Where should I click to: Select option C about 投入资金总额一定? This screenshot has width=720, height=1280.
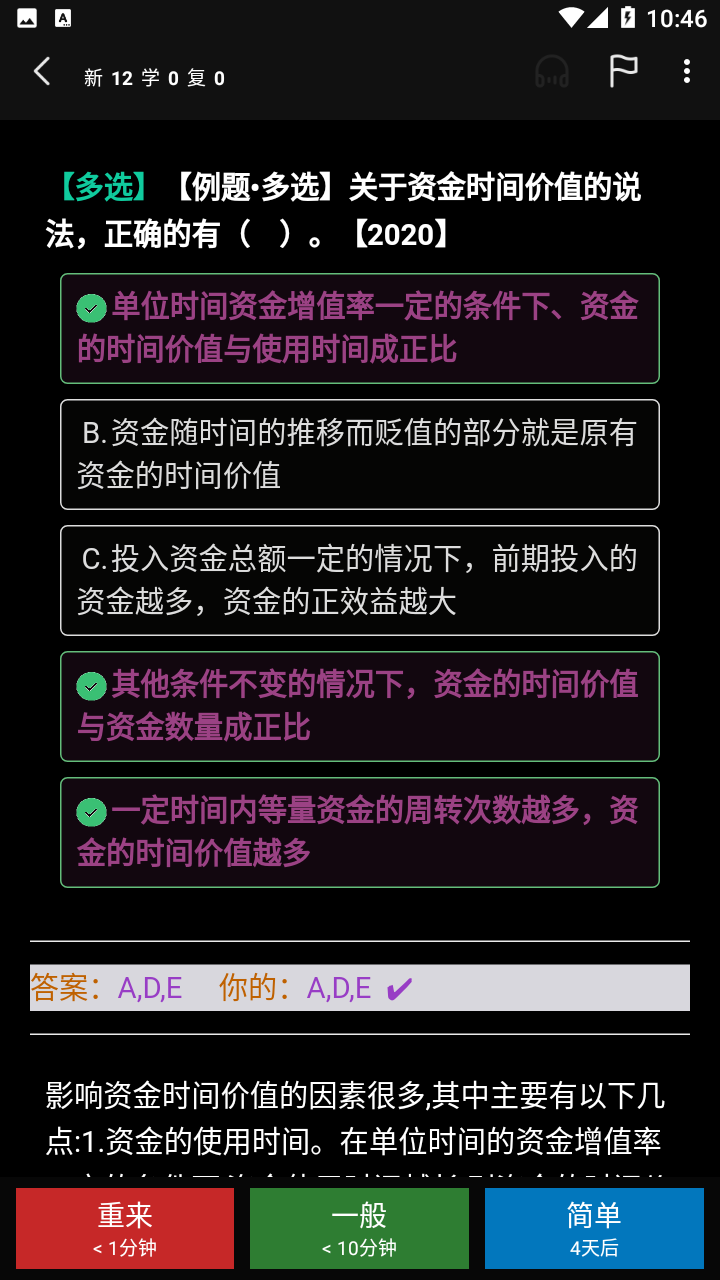(360, 580)
